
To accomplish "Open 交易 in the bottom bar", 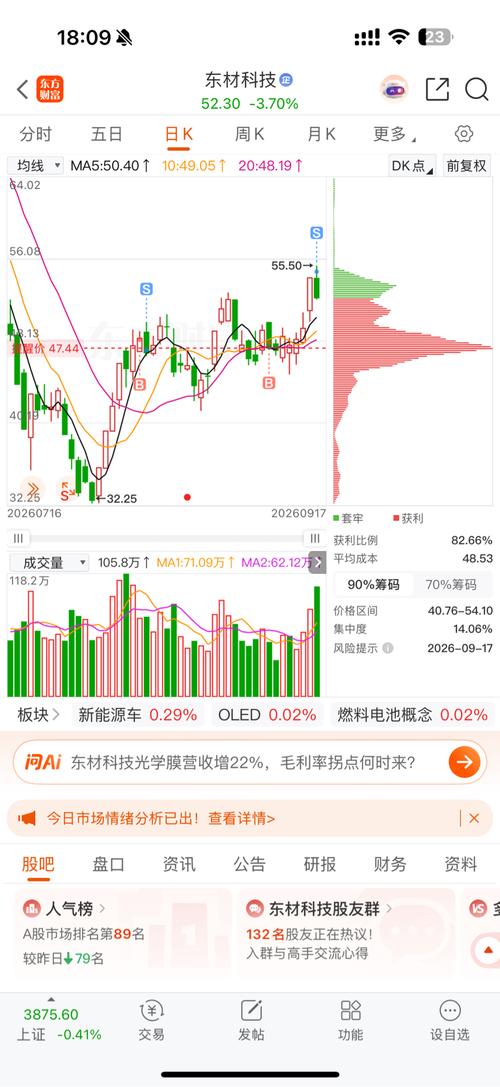I will tap(151, 1020).
